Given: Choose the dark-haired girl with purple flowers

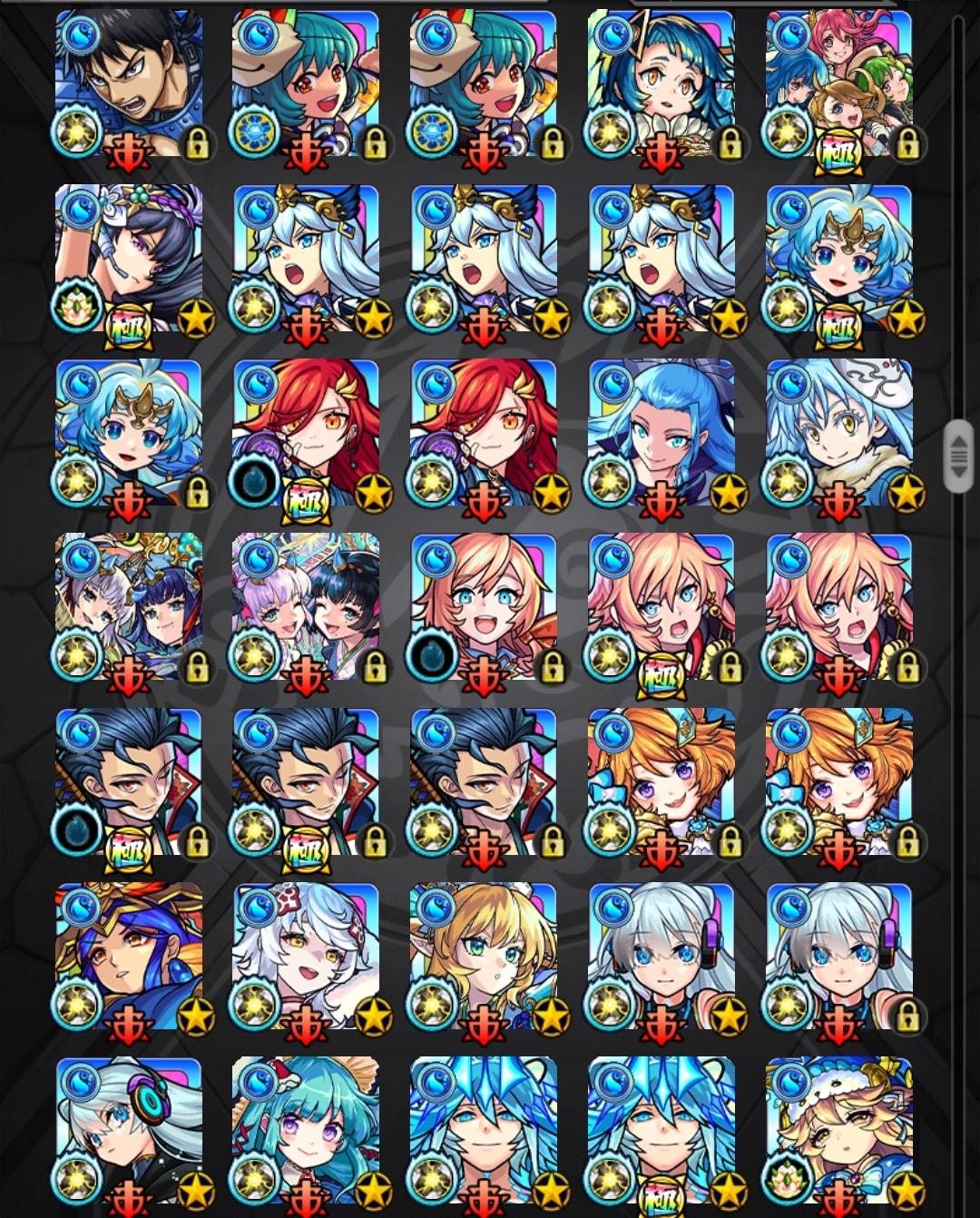Looking at the screenshot, I should 128,260.
